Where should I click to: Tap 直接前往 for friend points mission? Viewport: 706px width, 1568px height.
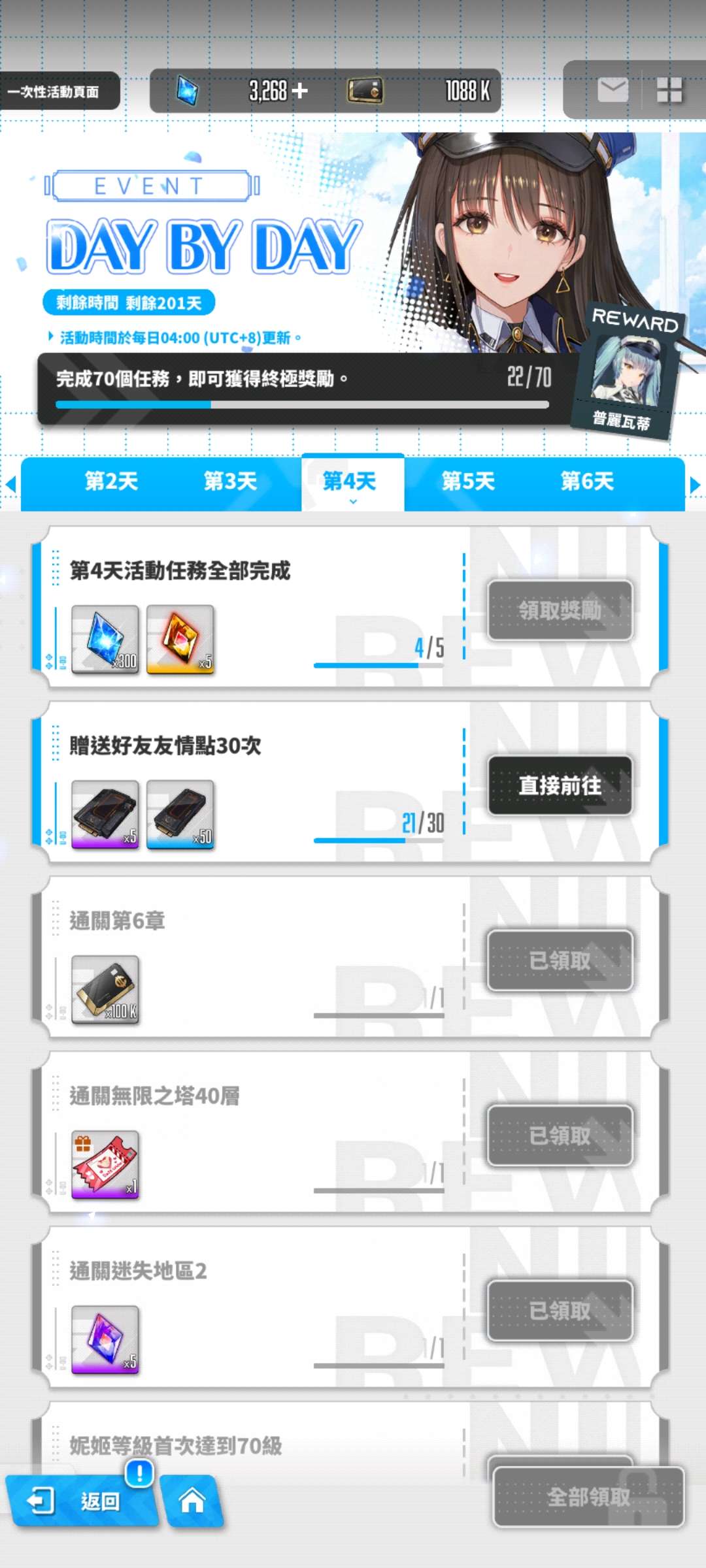560,785
